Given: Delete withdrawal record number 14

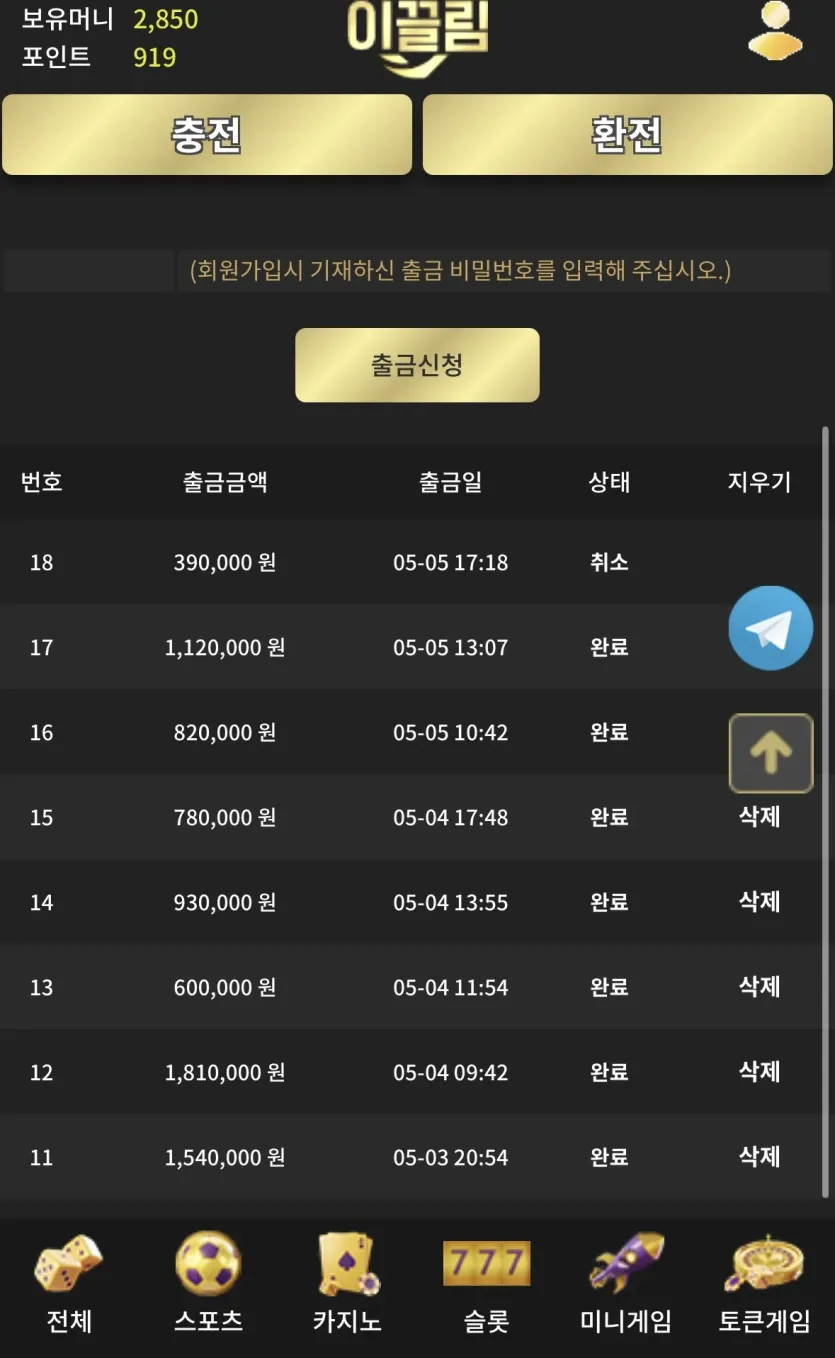Looking at the screenshot, I should click(759, 902).
